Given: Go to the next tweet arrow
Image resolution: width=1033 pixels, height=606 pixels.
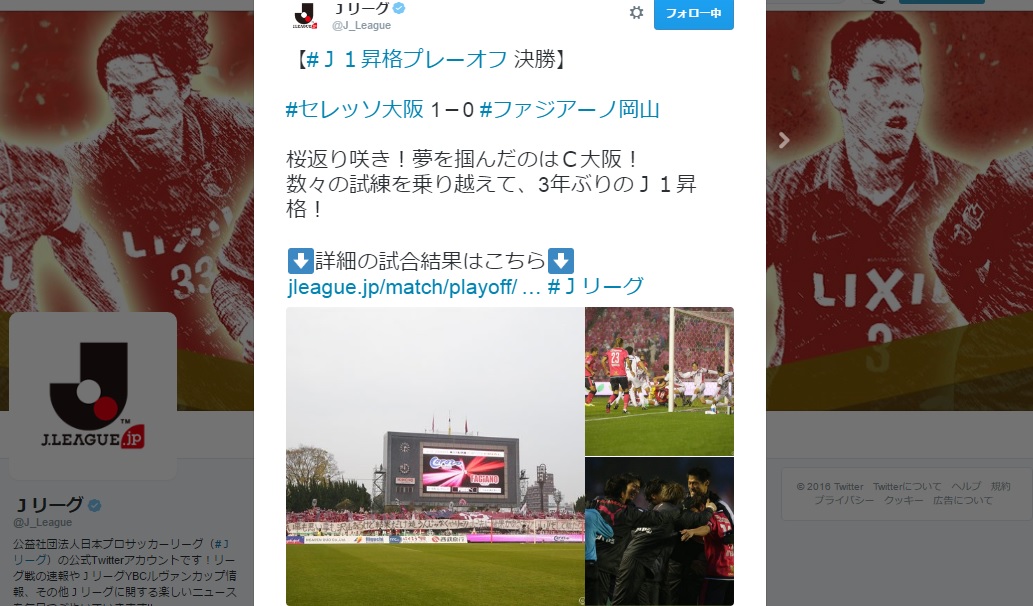Looking at the screenshot, I should coord(784,141).
